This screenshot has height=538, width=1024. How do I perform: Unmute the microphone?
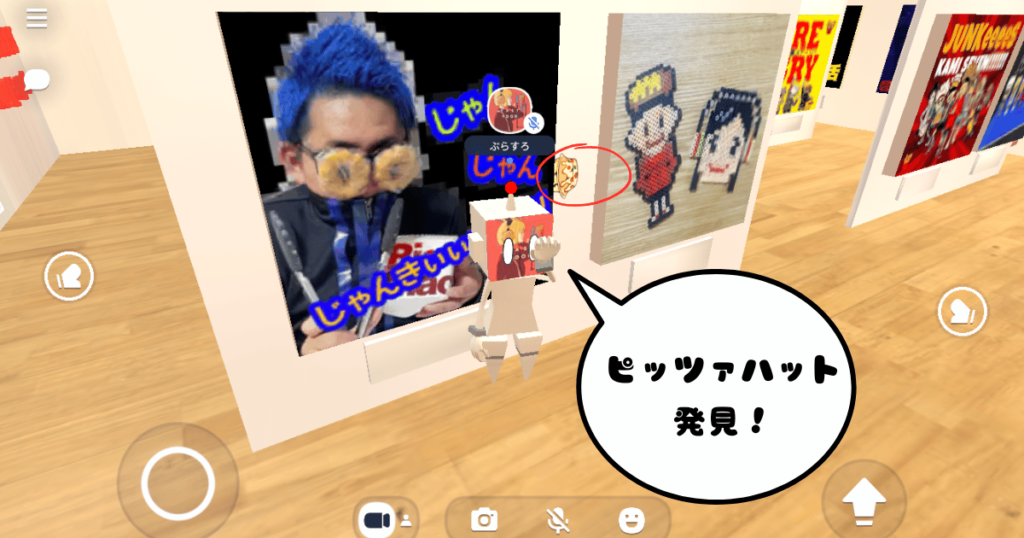[x=557, y=519]
